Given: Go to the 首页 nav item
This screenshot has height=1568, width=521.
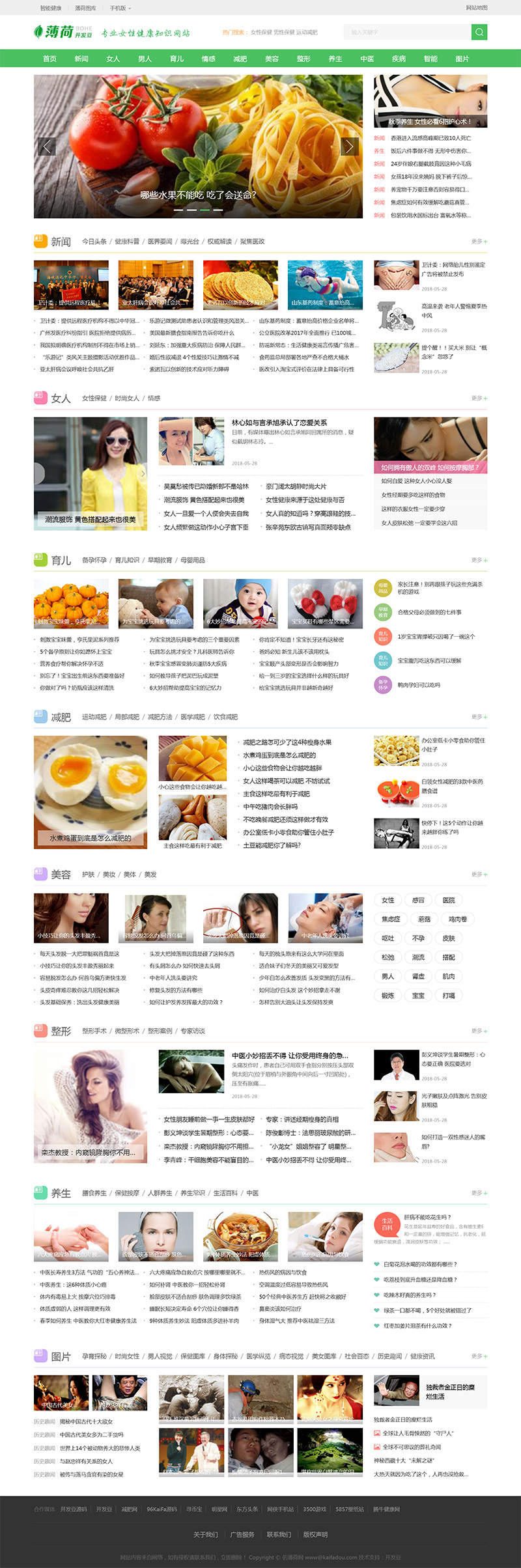Looking at the screenshot, I should (49, 59).
